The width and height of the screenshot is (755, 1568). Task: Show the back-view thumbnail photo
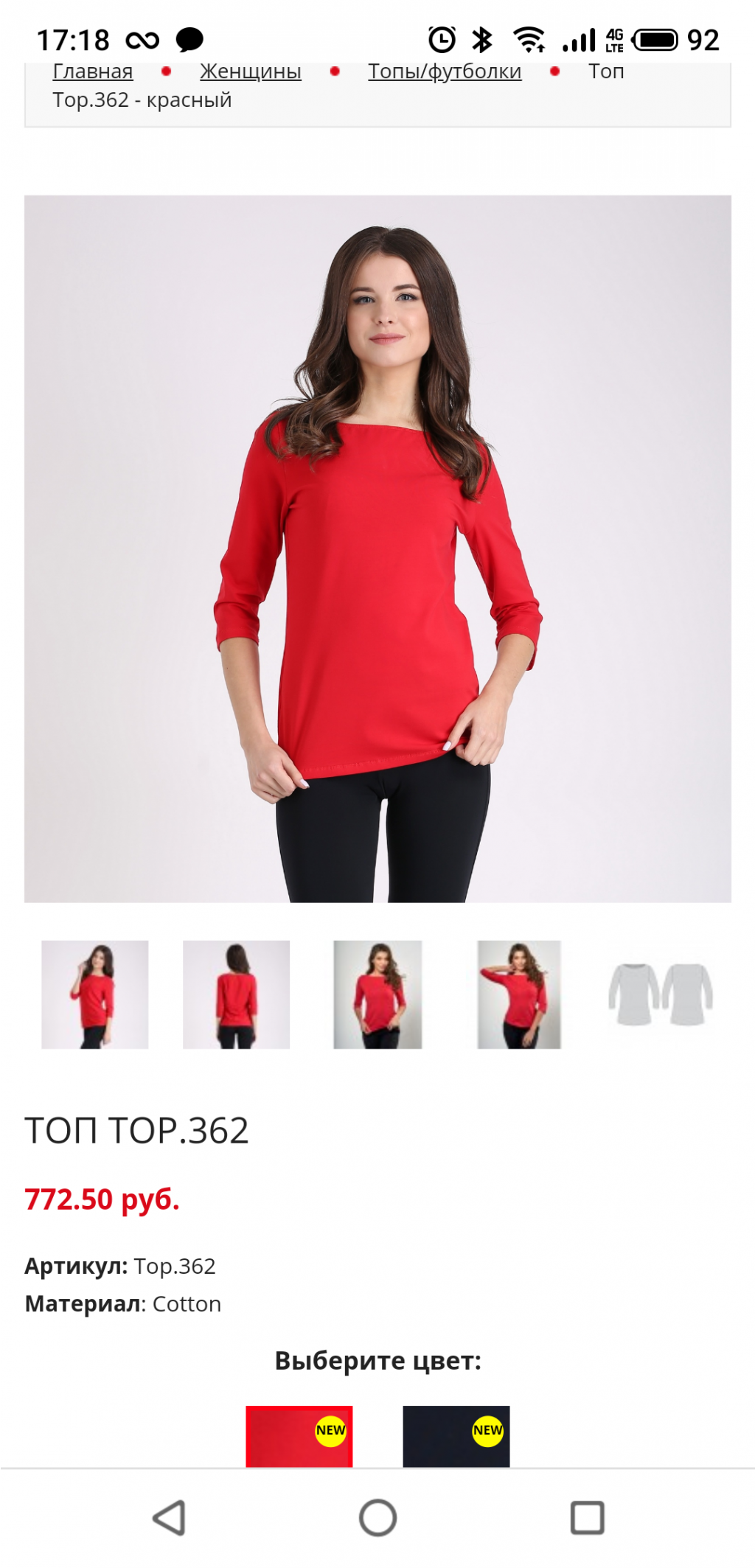click(x=236, y=994)
